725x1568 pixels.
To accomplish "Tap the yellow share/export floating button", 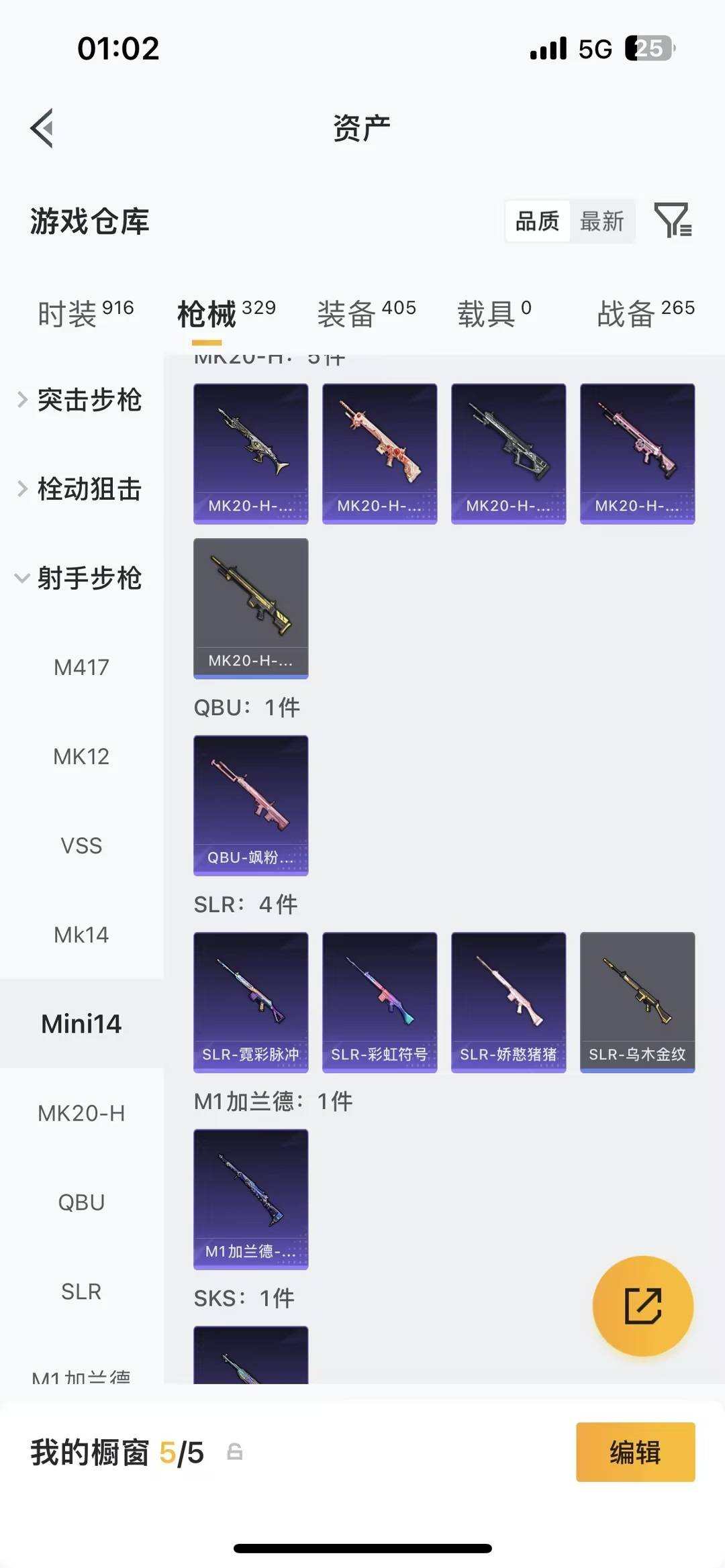I will point(642,1305).
